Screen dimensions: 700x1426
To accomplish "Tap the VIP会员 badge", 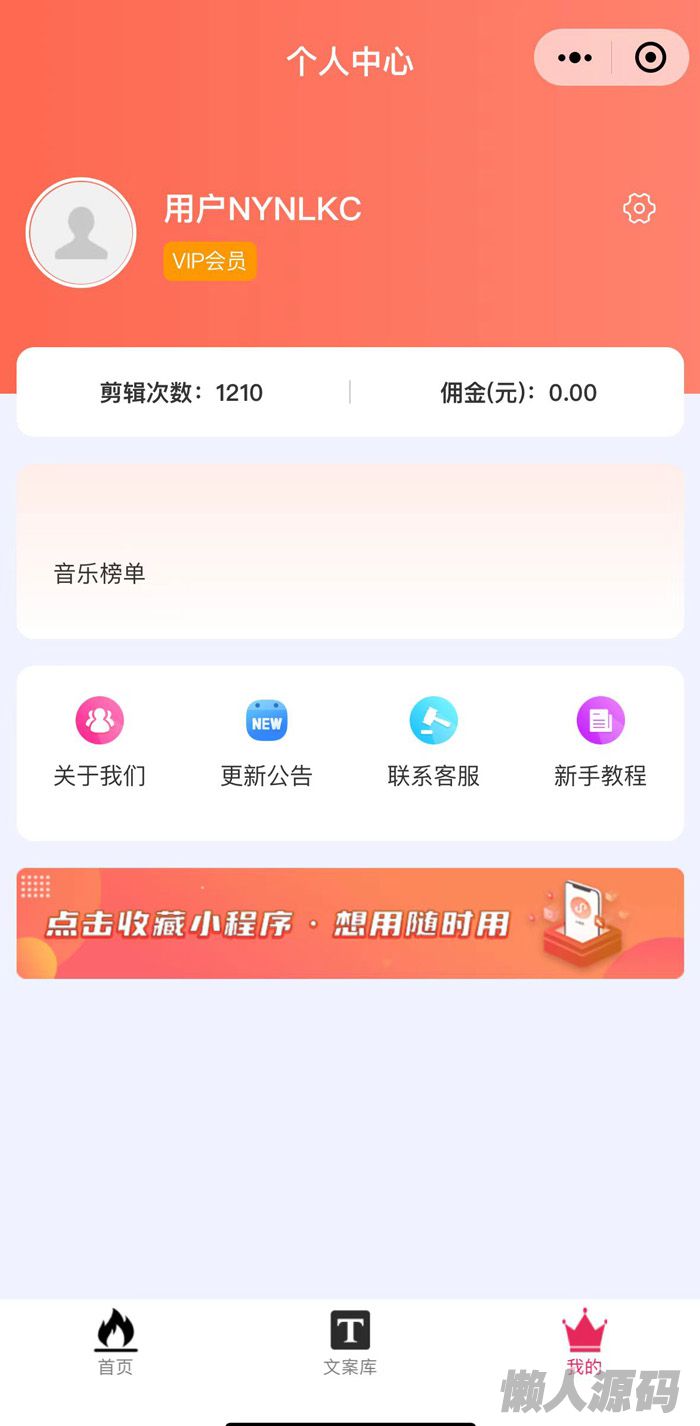I will [210, 262].
